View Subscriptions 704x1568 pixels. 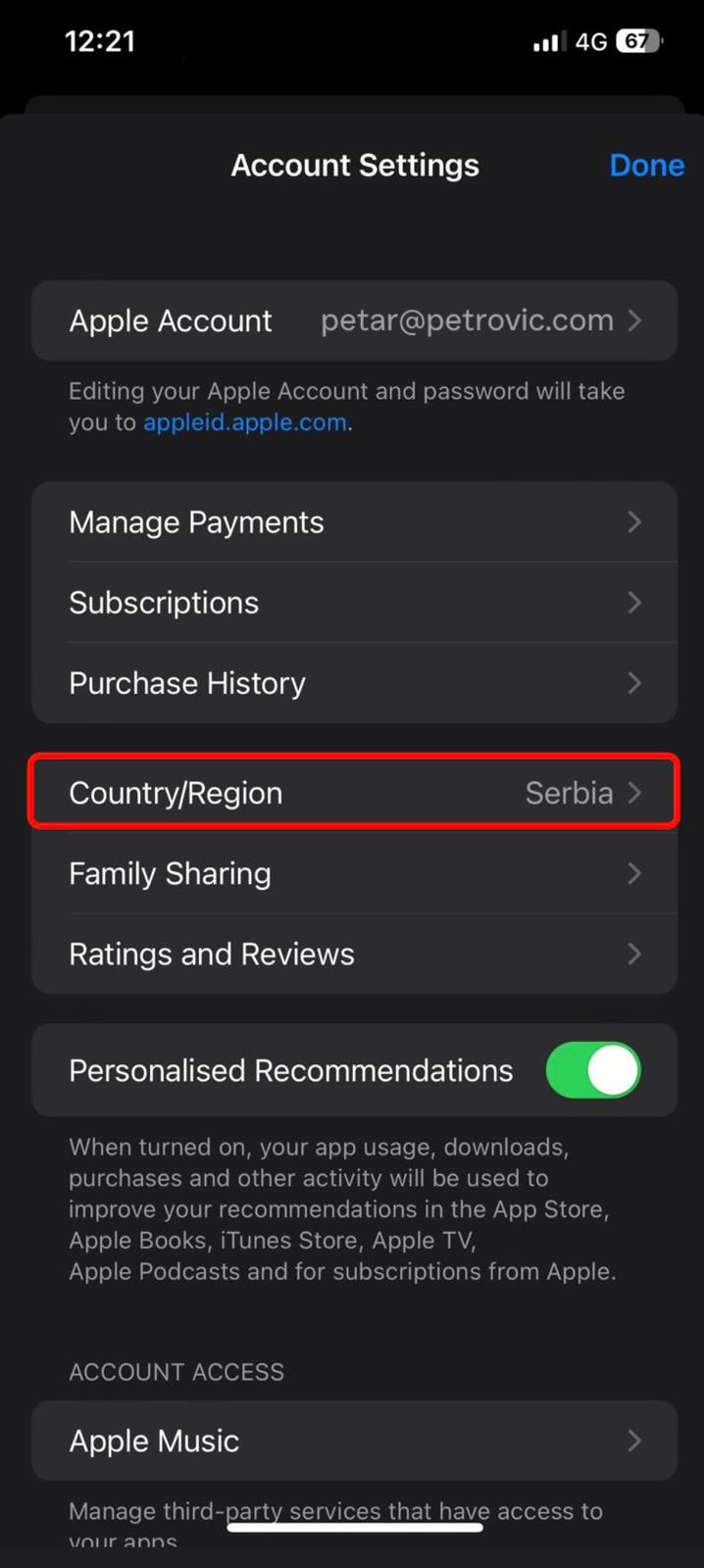click(354, 602)
